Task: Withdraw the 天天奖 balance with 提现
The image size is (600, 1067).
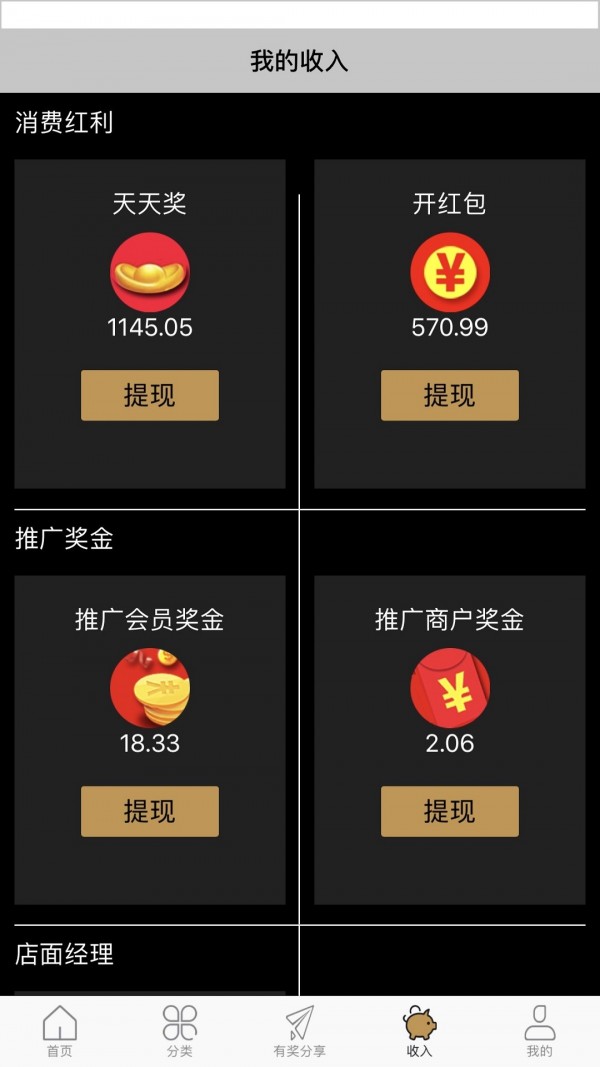Action: [x=149, y=395]
